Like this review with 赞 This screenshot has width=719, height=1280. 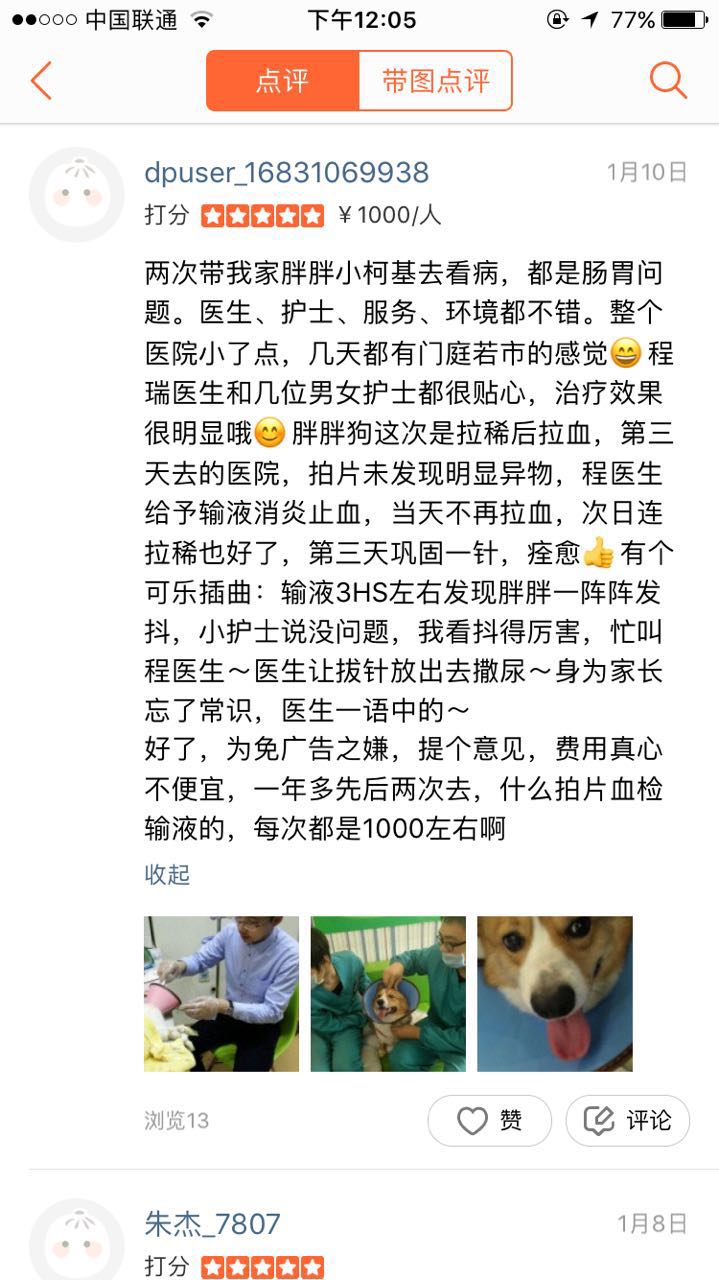pyautogui.click(x=490, y=1120)
